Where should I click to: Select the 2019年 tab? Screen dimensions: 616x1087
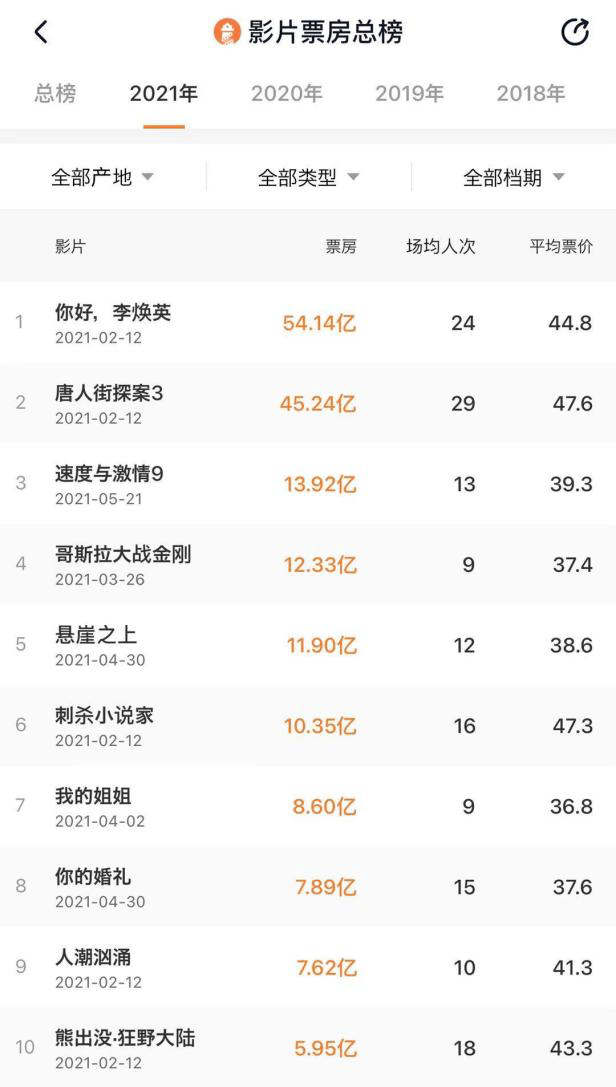[409, 93]
